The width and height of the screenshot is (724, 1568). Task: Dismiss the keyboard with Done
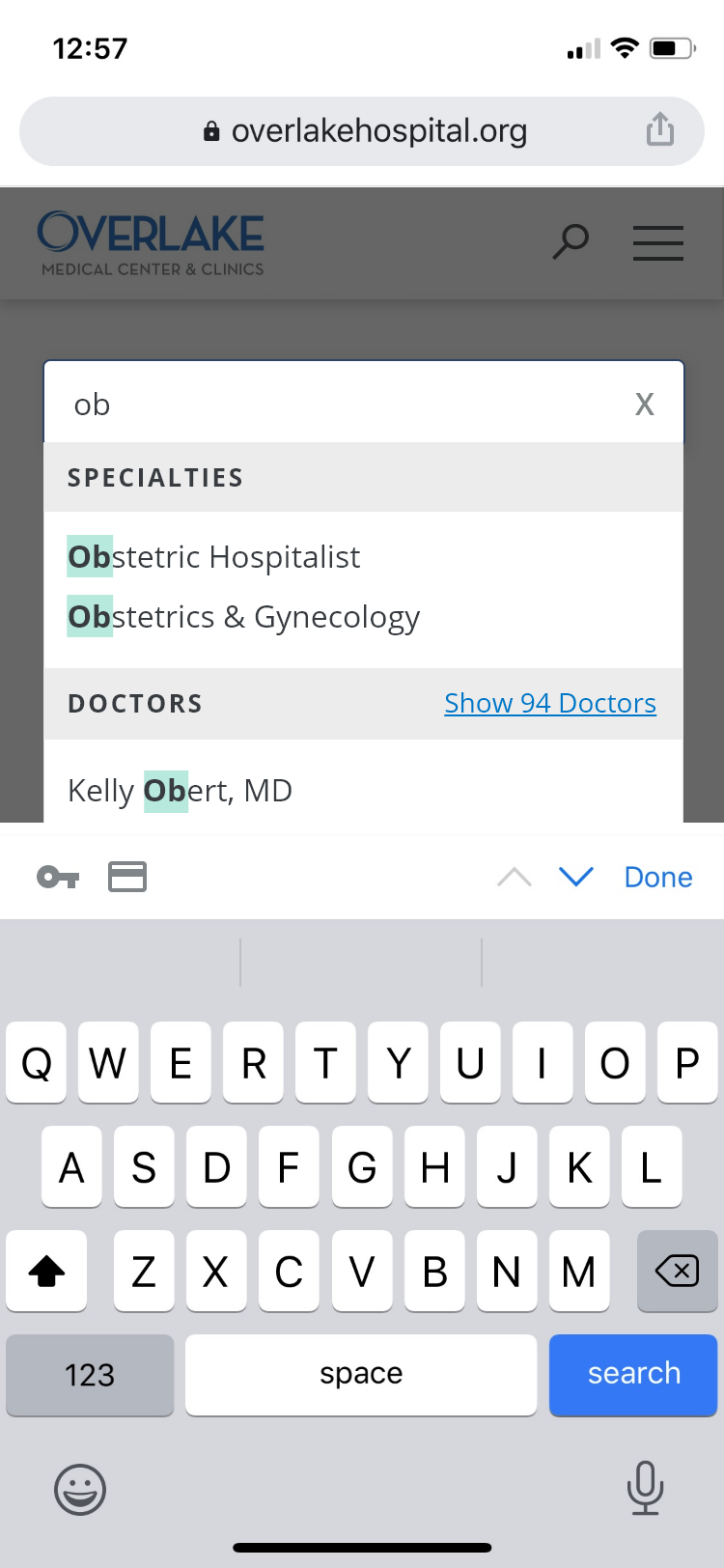(x=658, y=877)
